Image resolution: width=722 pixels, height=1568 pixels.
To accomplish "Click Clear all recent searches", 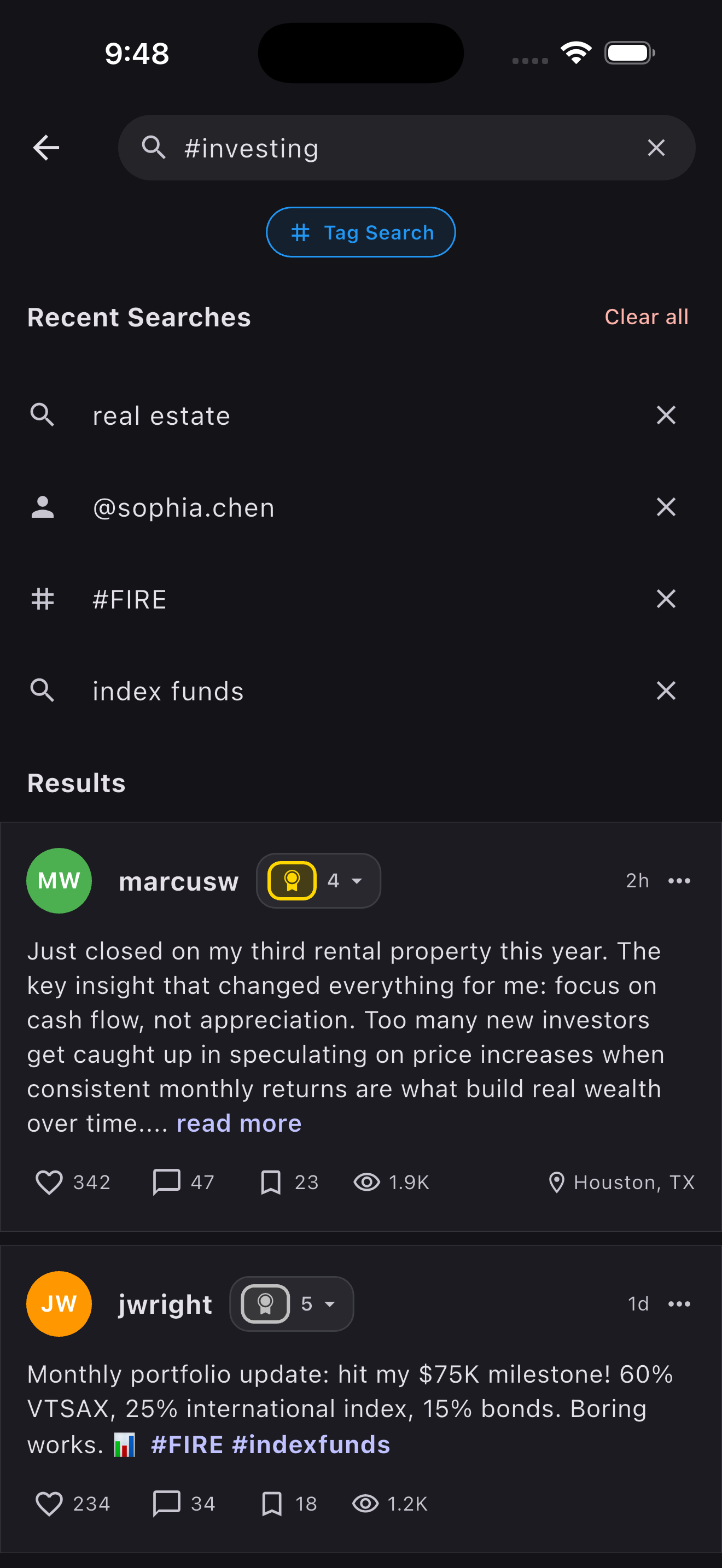I will pyautogui.click(x=647, y=317).
